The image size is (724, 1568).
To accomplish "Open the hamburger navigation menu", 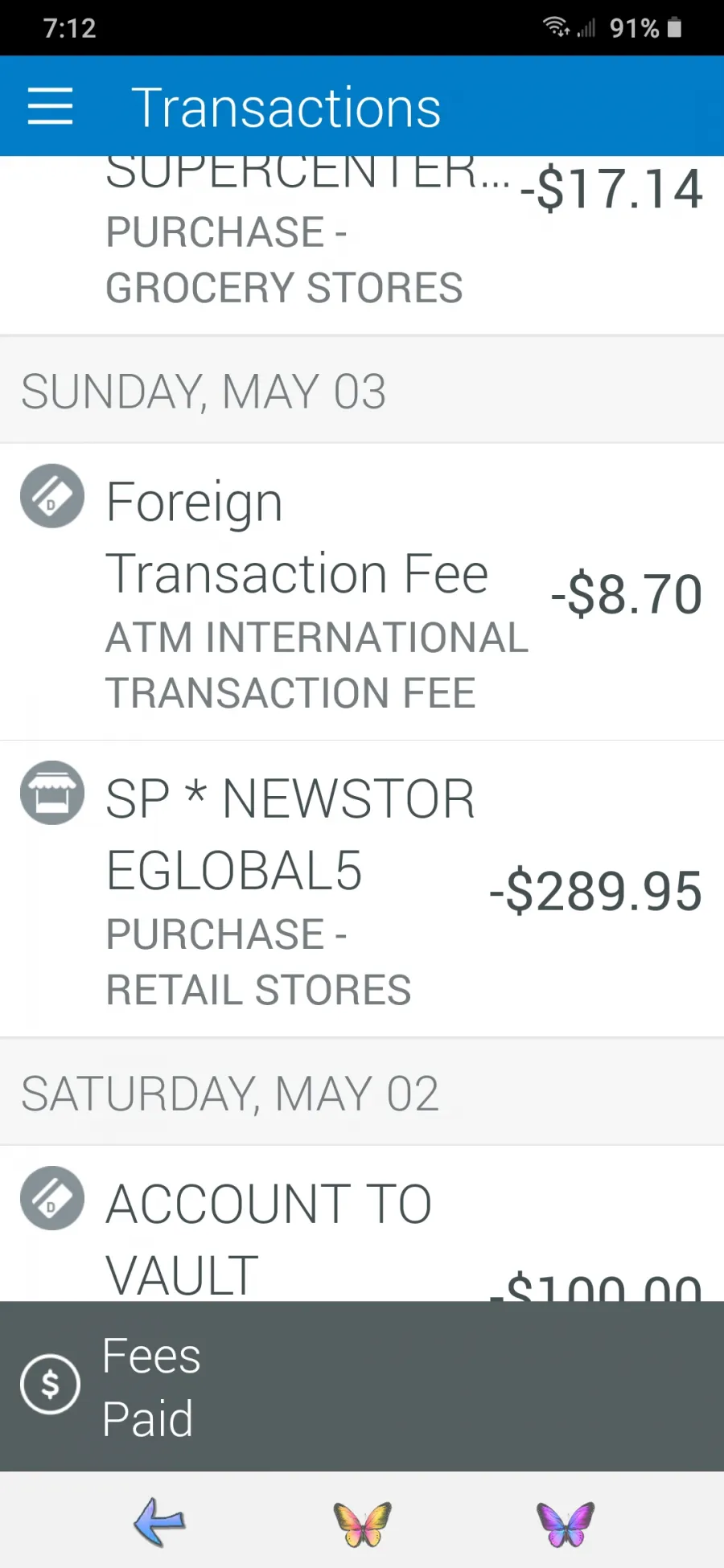I will [50, 107].
